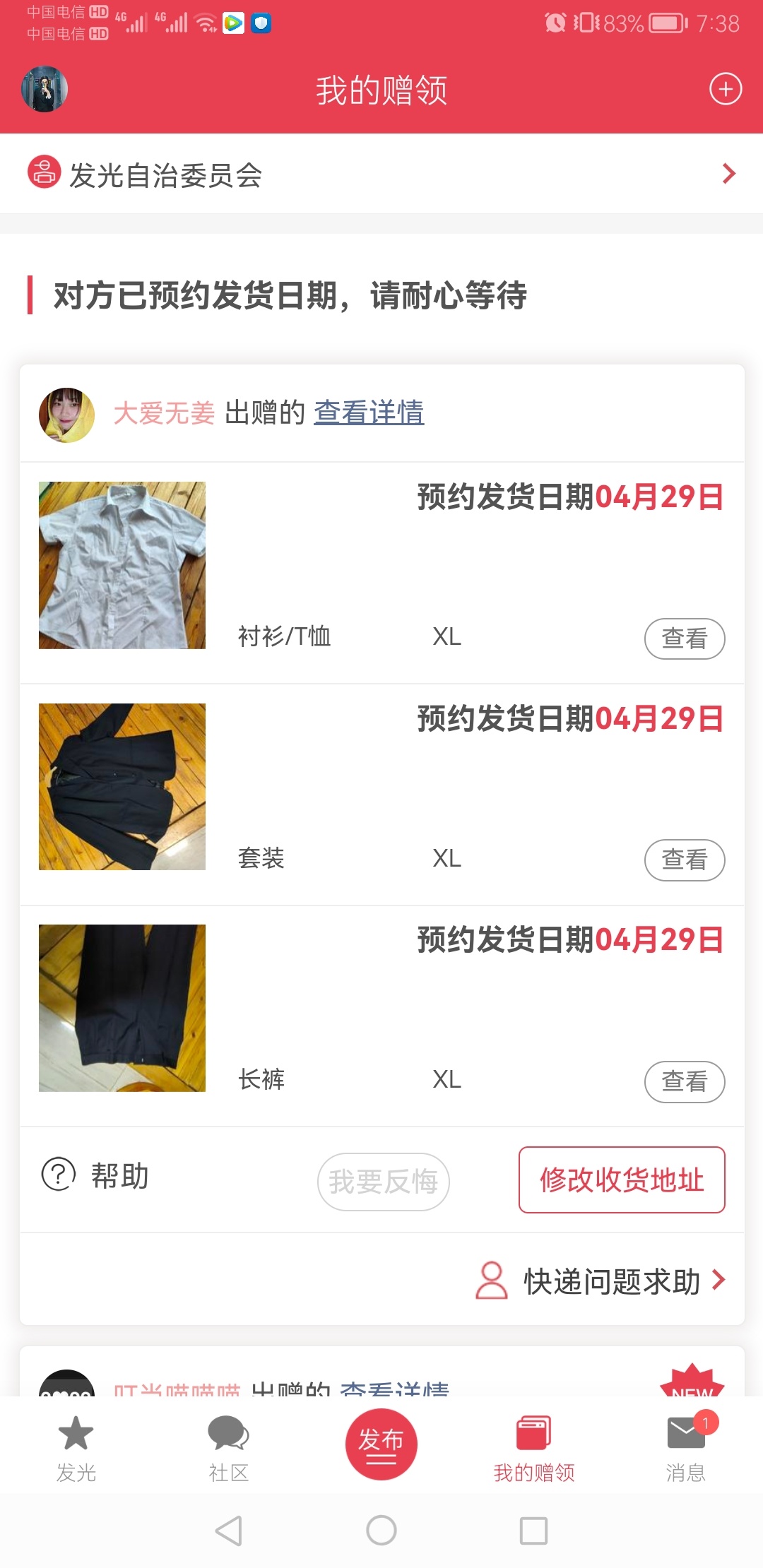This screenshot has width=763, height=1568.
Task: Open 查看详情 link for 大爱无姜's gift
Action: coord(369,412)
